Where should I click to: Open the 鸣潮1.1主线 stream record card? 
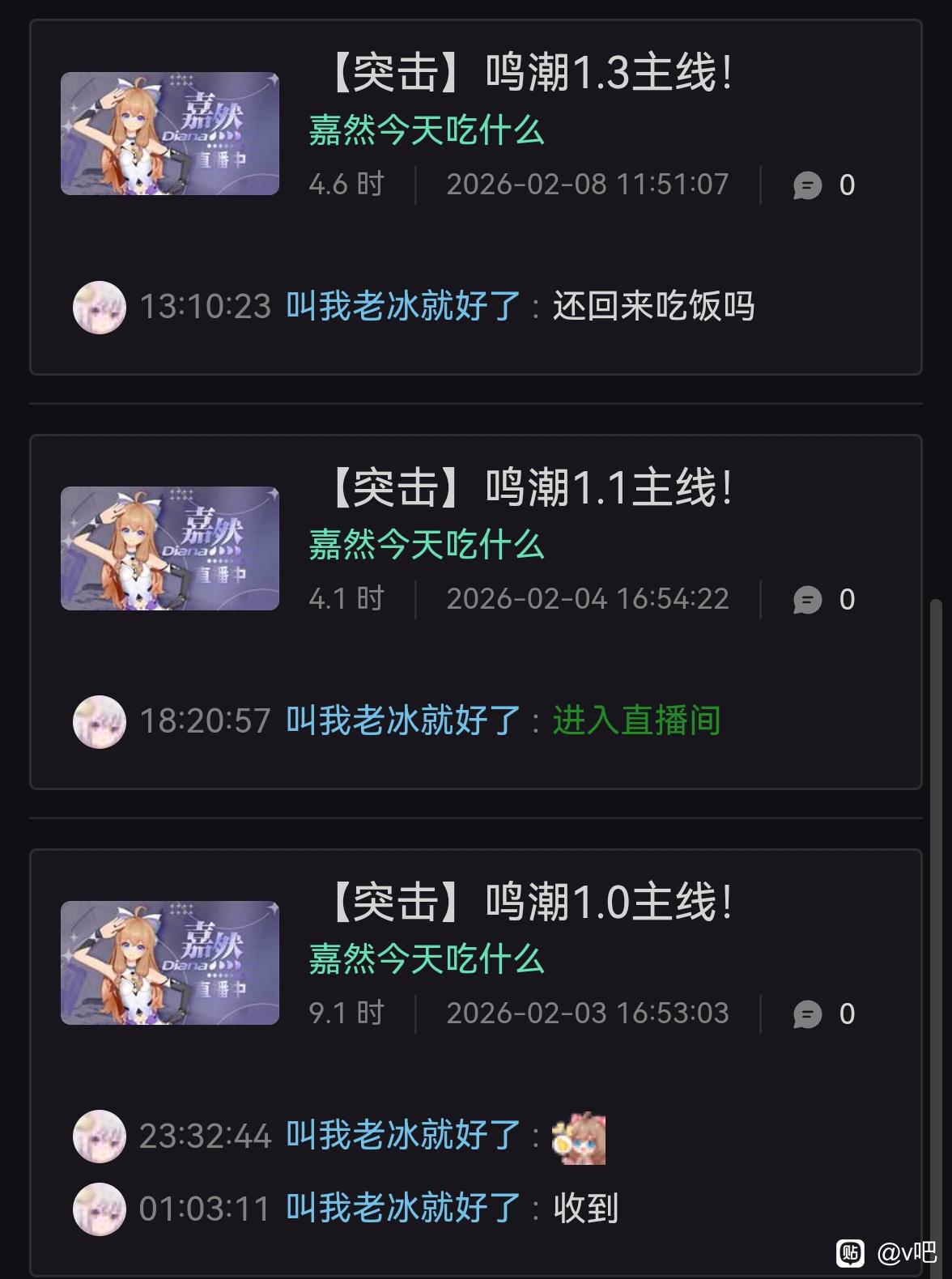(x=476, y=611)
